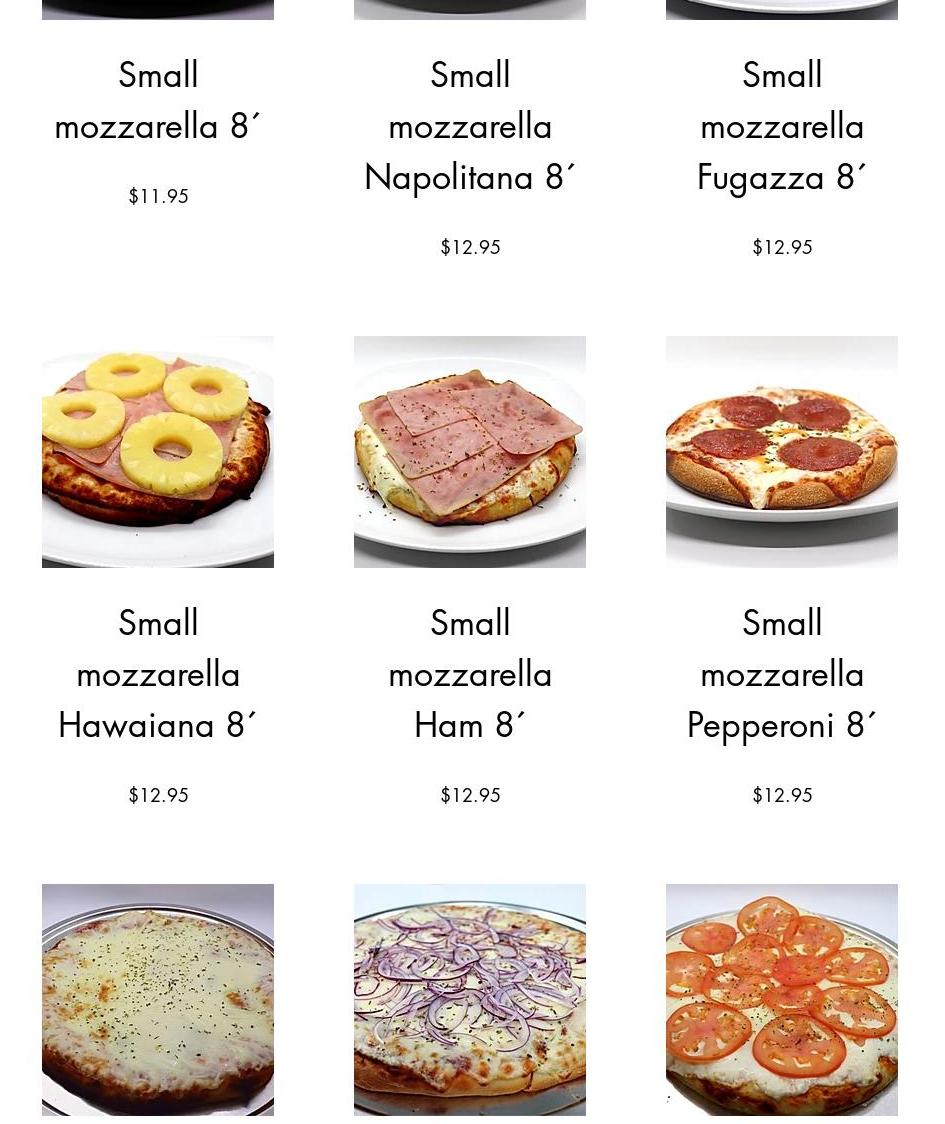The width and height of the screenshot is (945, 1124).
Task: View Small mozzarella Fugazza 8´ details
Action: [782, 126]
